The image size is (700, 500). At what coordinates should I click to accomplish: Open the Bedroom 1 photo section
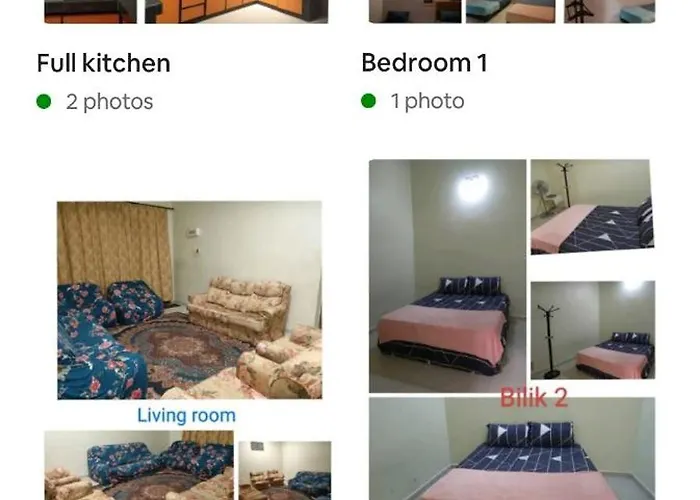click(x=424, y=64)
